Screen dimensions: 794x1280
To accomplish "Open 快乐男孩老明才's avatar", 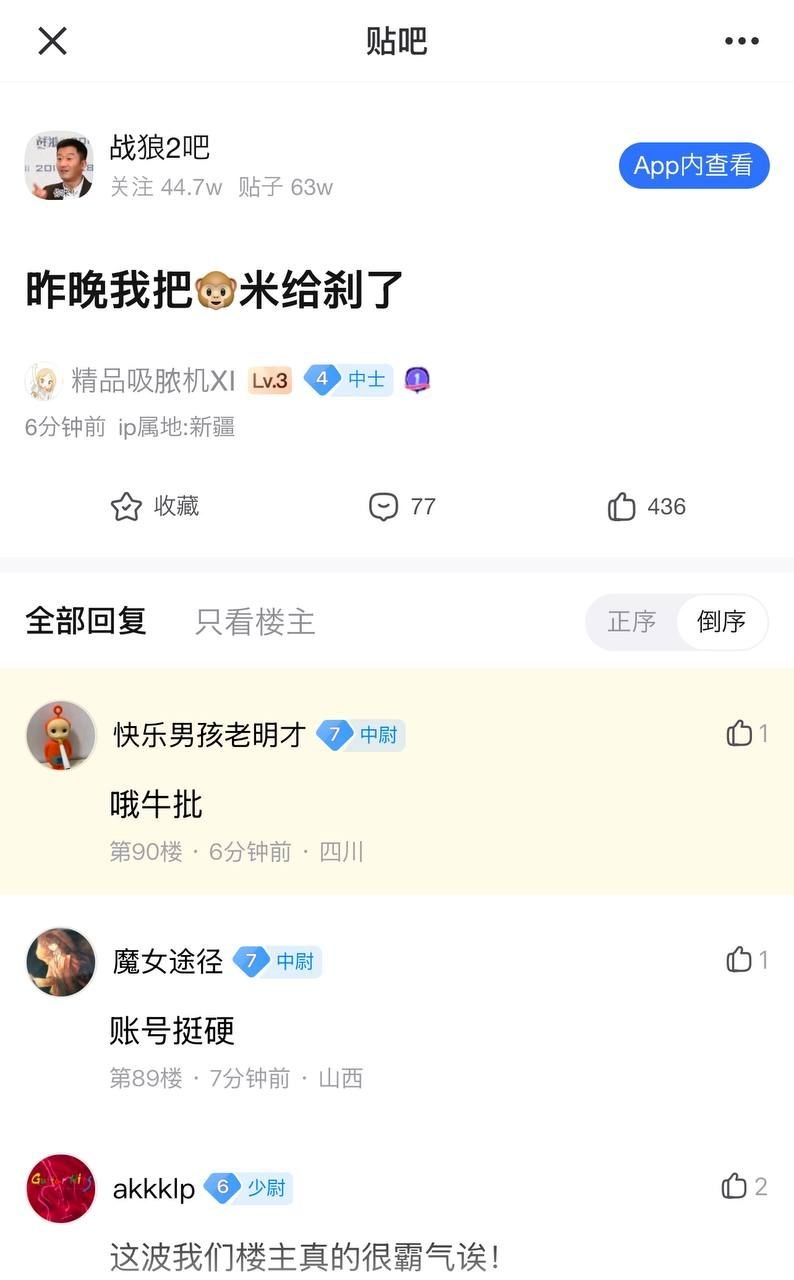I will coord(61,735).
